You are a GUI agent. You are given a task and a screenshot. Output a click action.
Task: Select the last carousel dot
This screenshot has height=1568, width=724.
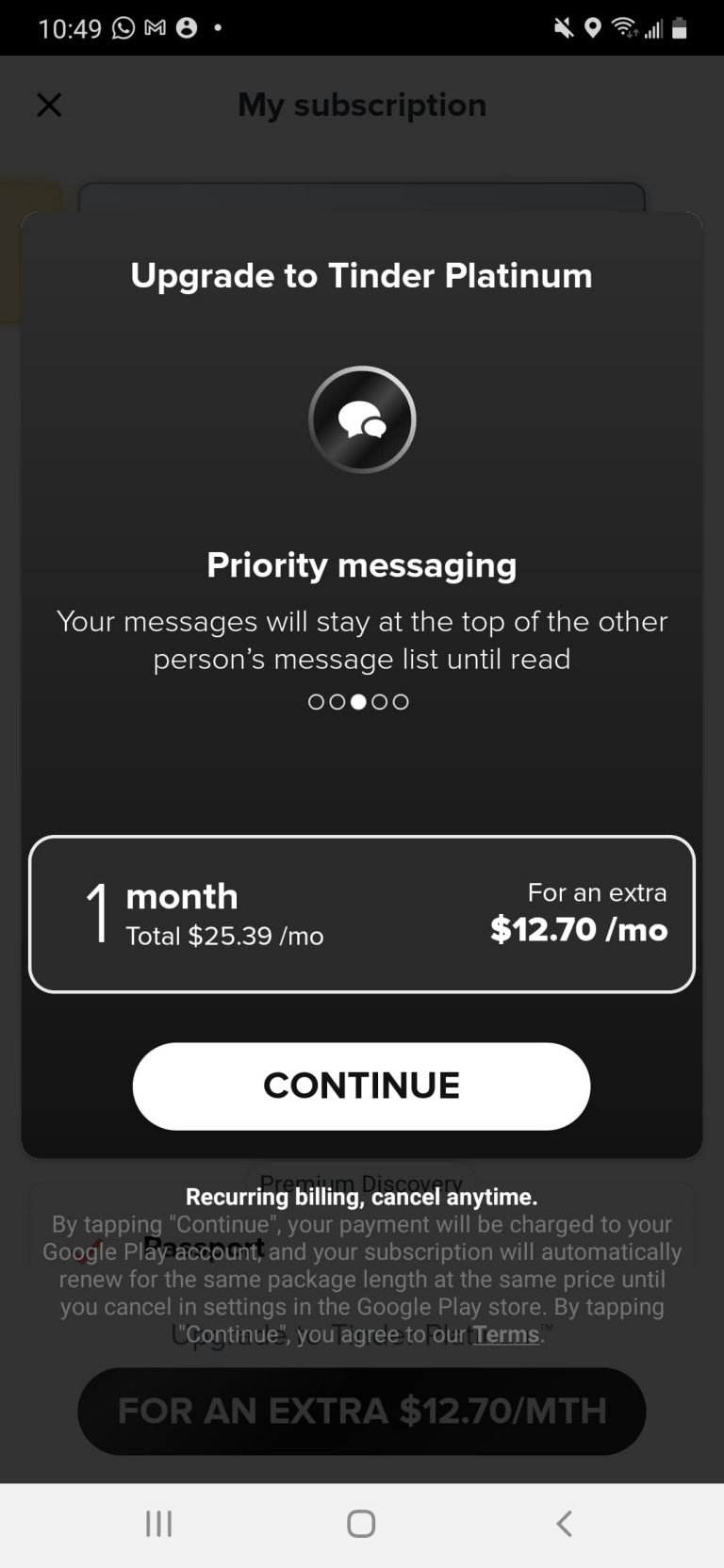pos(400,701)
